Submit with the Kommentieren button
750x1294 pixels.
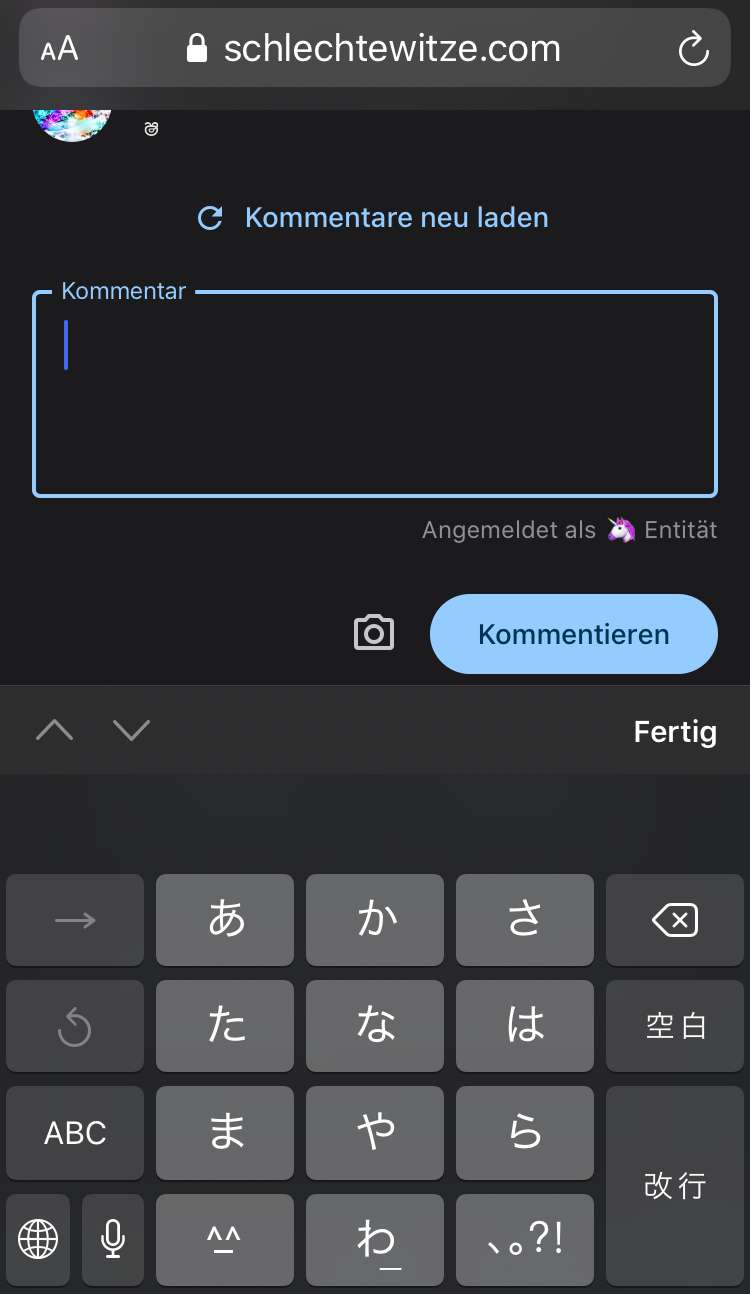[573, 634]
